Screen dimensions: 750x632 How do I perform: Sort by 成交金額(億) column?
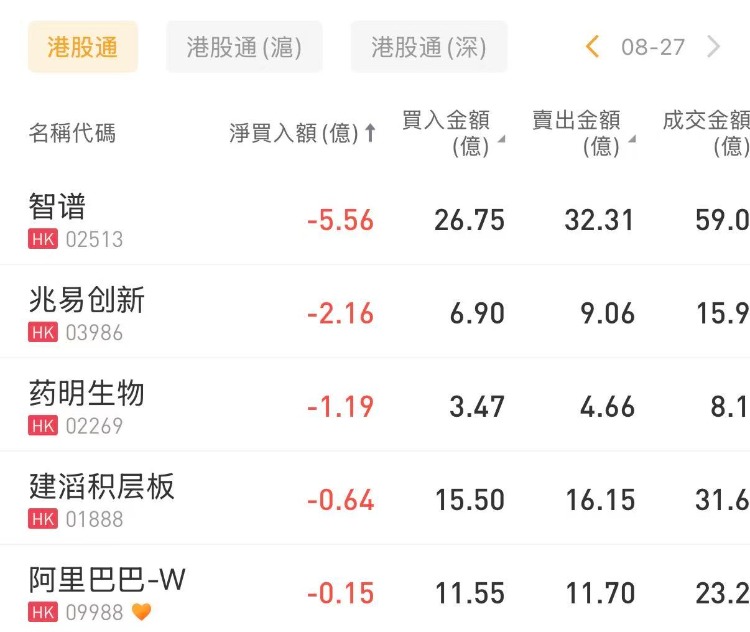point(706,133)
